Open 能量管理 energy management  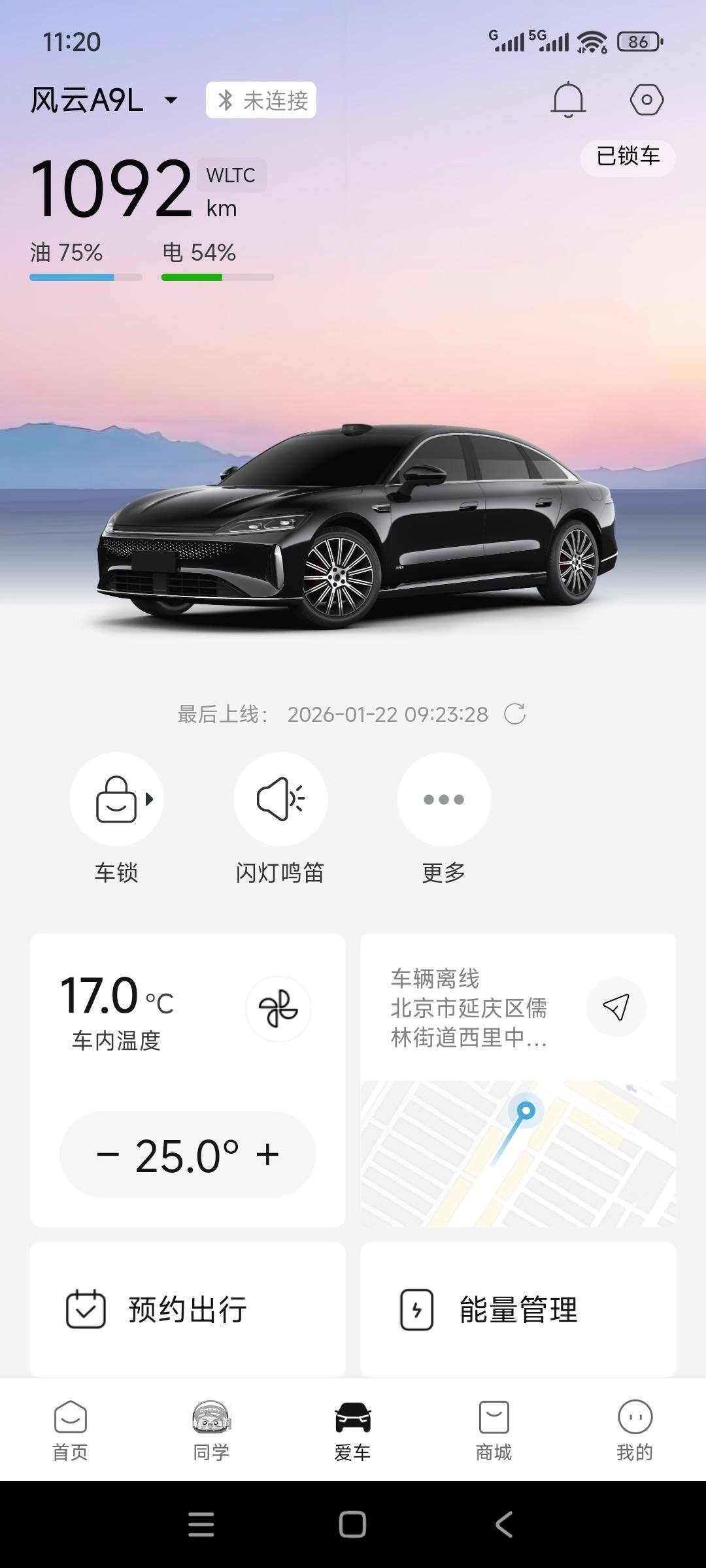(518, 1310)
